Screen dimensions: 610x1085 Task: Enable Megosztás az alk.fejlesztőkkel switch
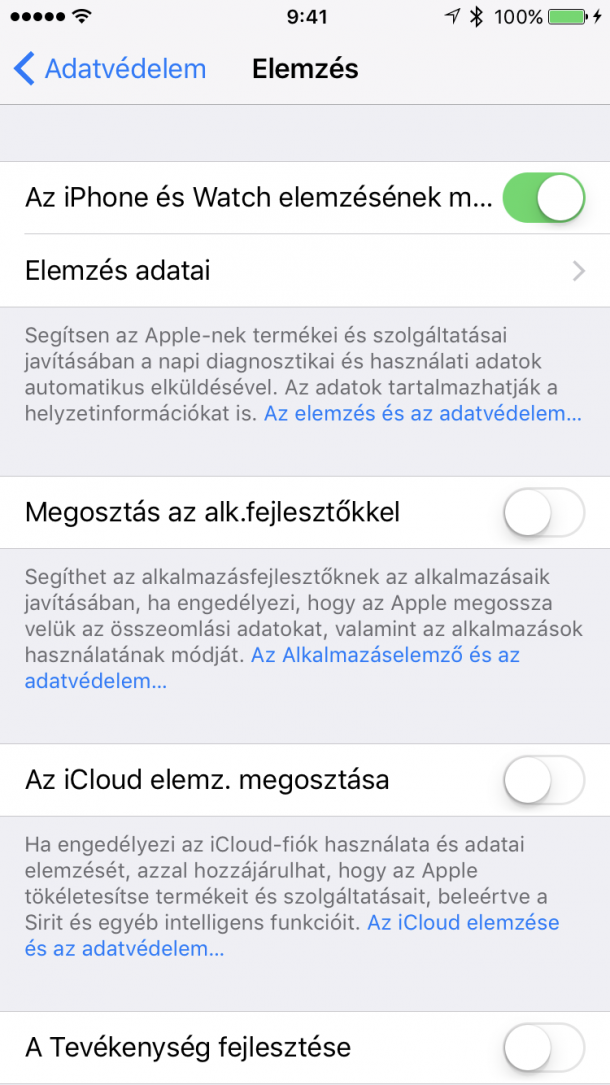point(544,513)
